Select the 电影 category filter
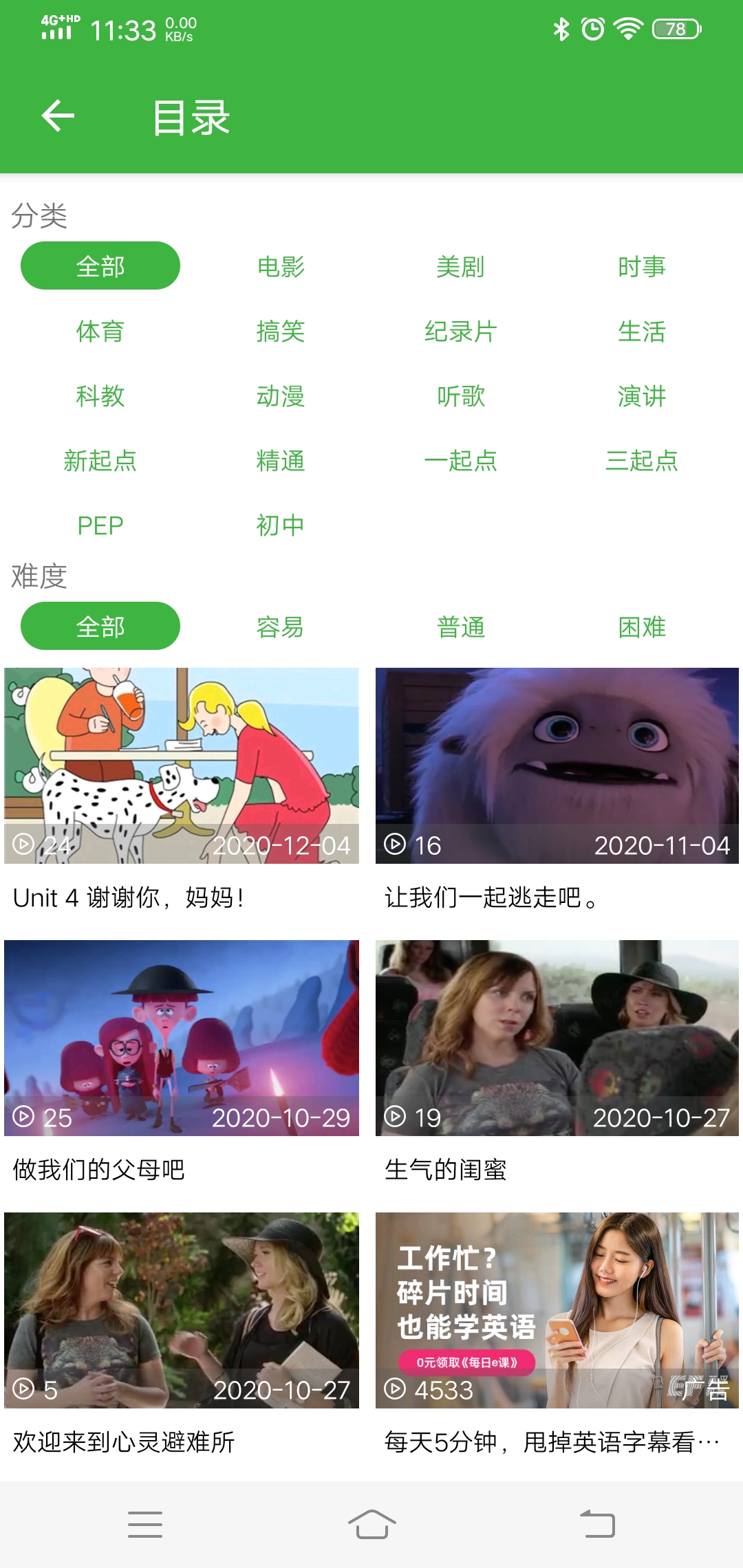The height and width of the screenshot is (1568, 743). pyautogui.click(x=281, y=267)
